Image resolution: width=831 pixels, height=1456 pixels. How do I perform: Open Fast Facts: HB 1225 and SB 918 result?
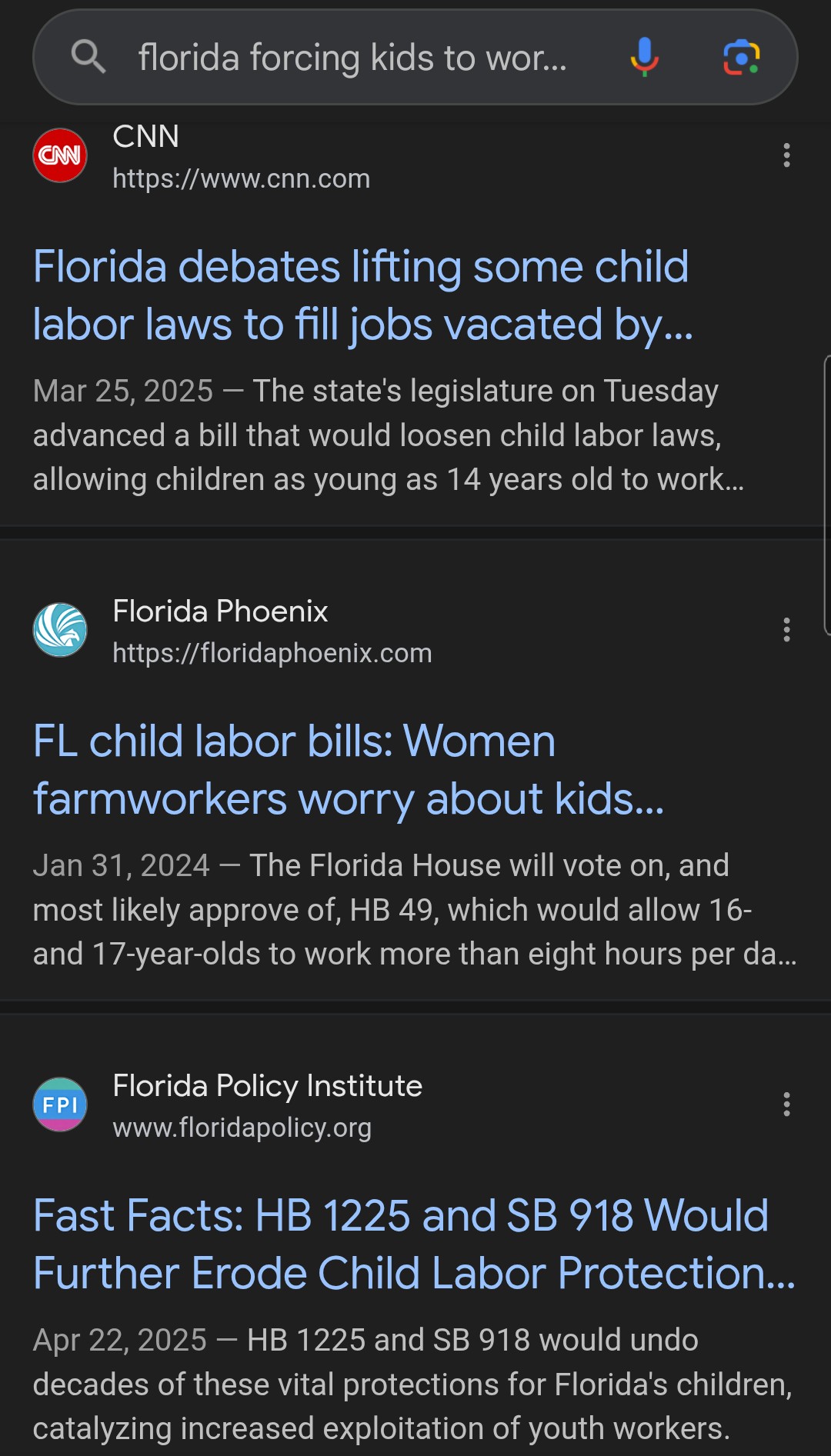(414, 1244)
